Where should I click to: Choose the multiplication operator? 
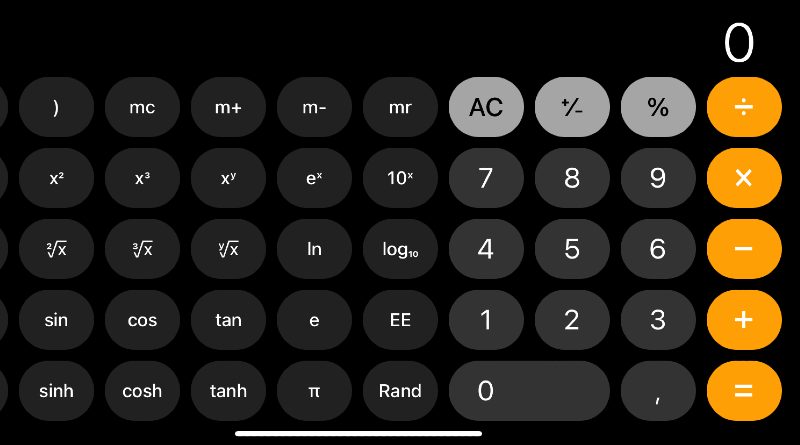743,178
